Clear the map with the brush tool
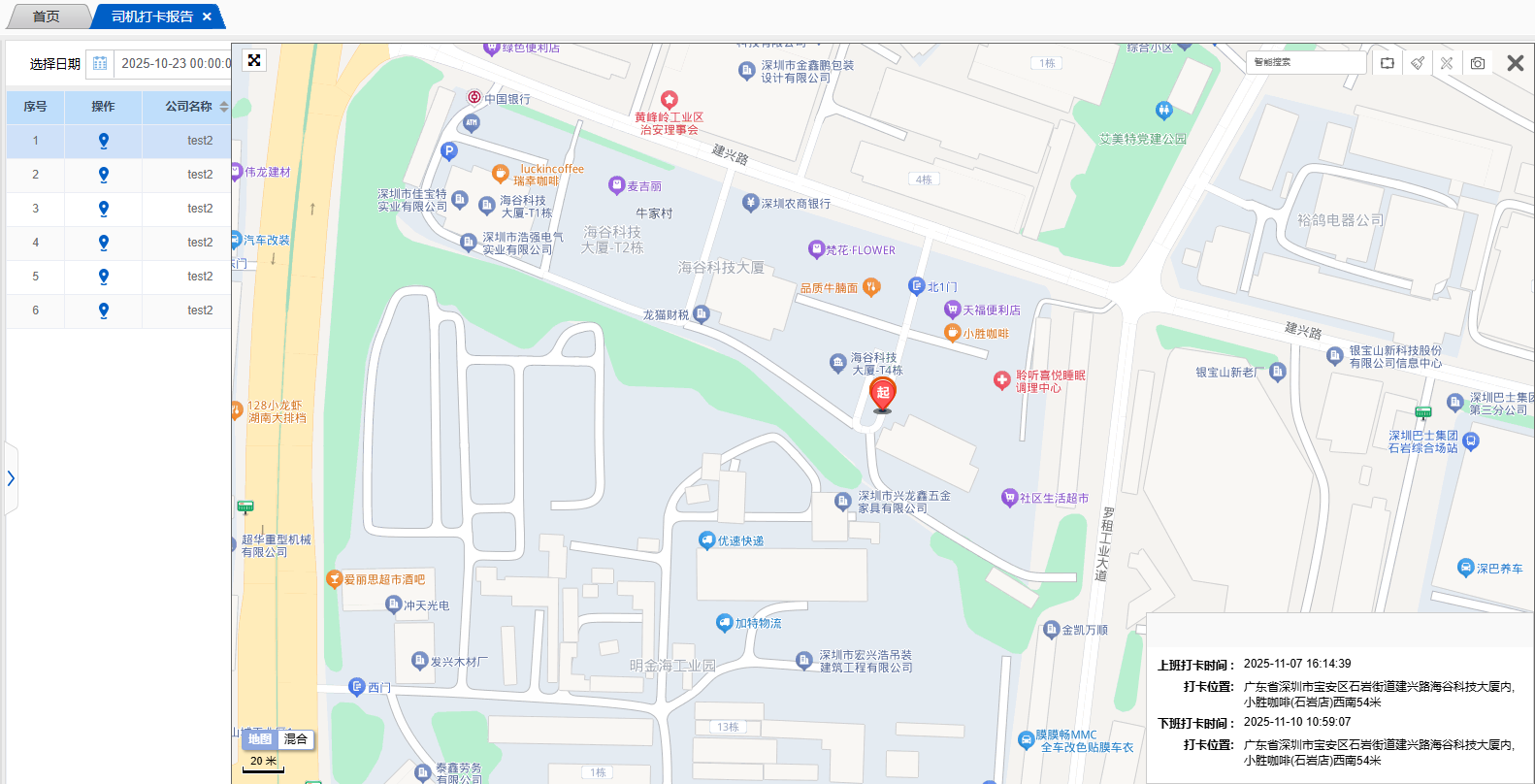 (1418, 63)
